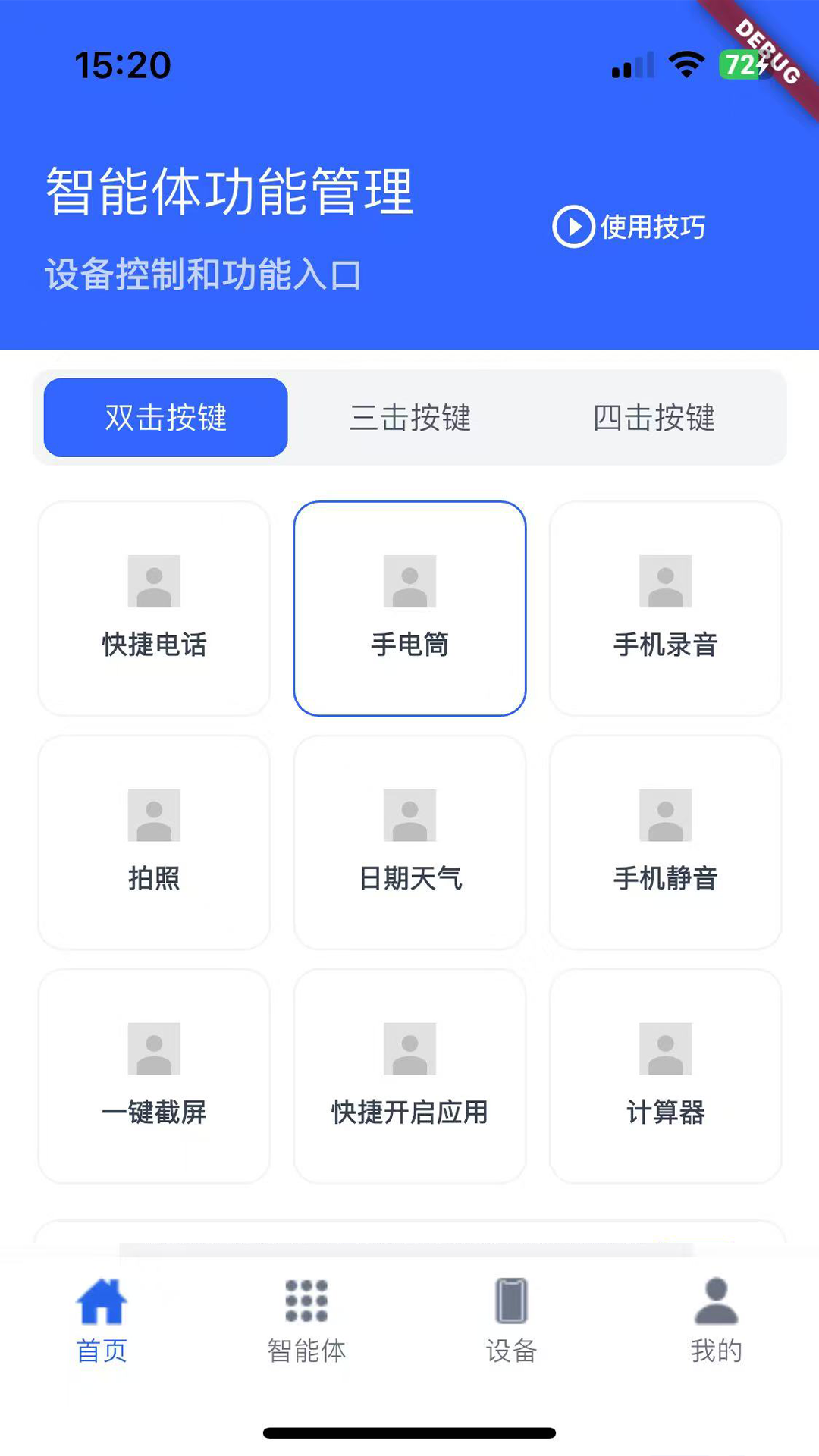Open the 快捷开启应用 card
This screenshot has width=819, height=1456.
[409, 1075]
